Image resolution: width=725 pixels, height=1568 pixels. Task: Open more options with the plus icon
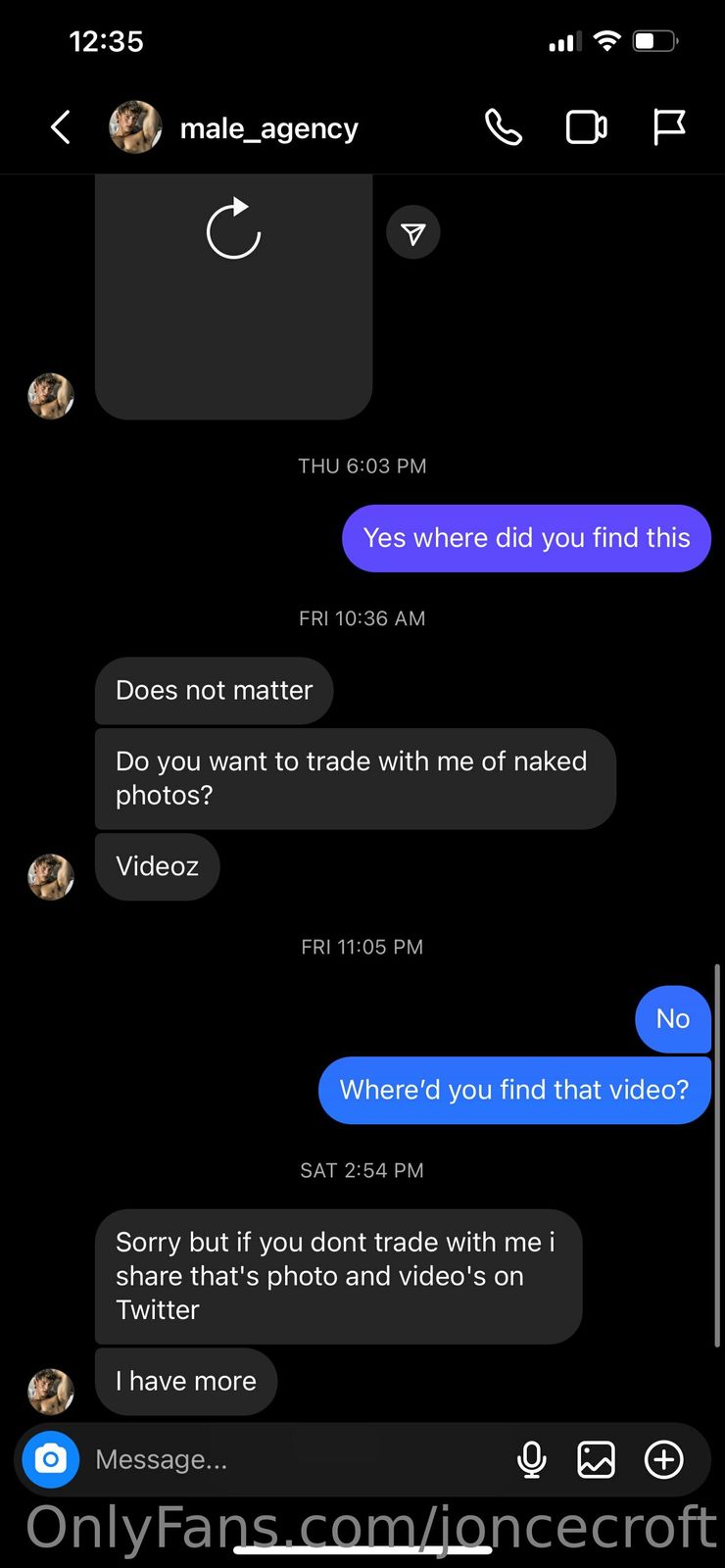(x=663, y=1459)
